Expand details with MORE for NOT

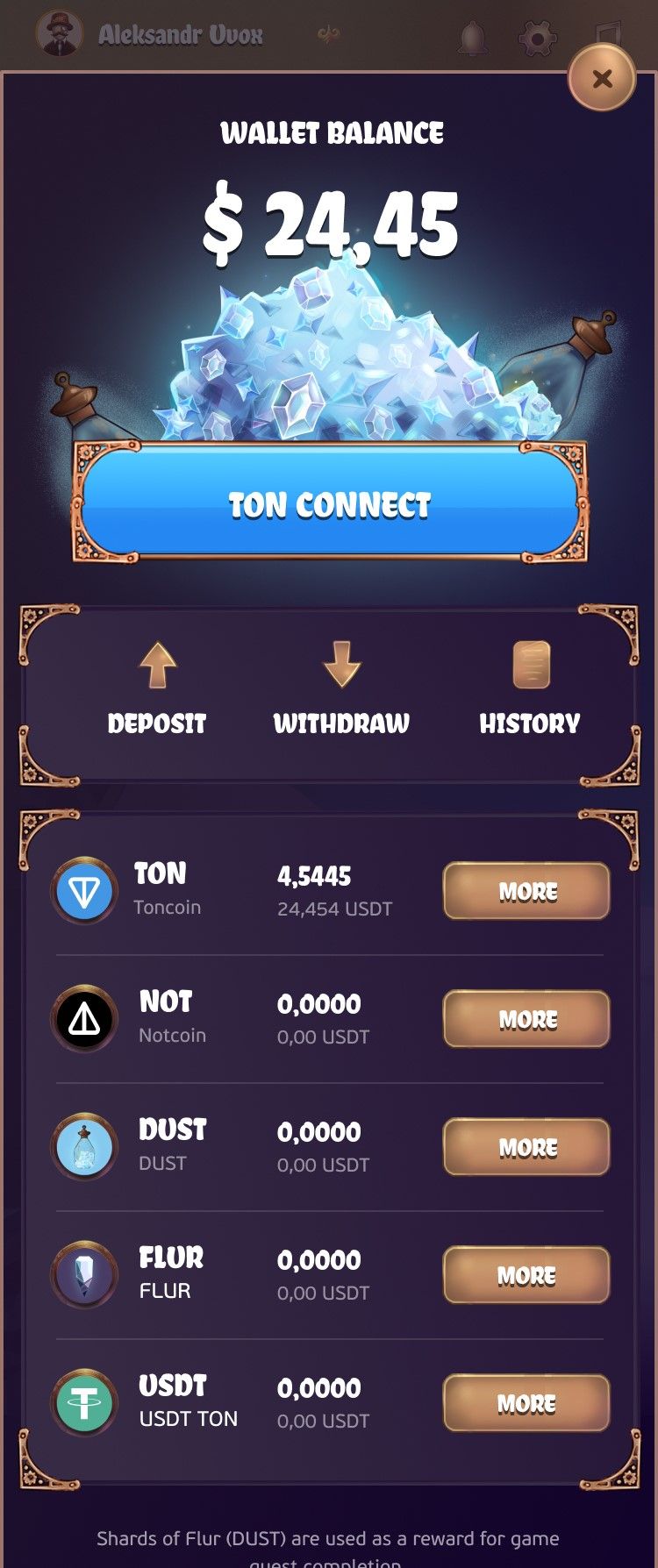click(525, 1018)
